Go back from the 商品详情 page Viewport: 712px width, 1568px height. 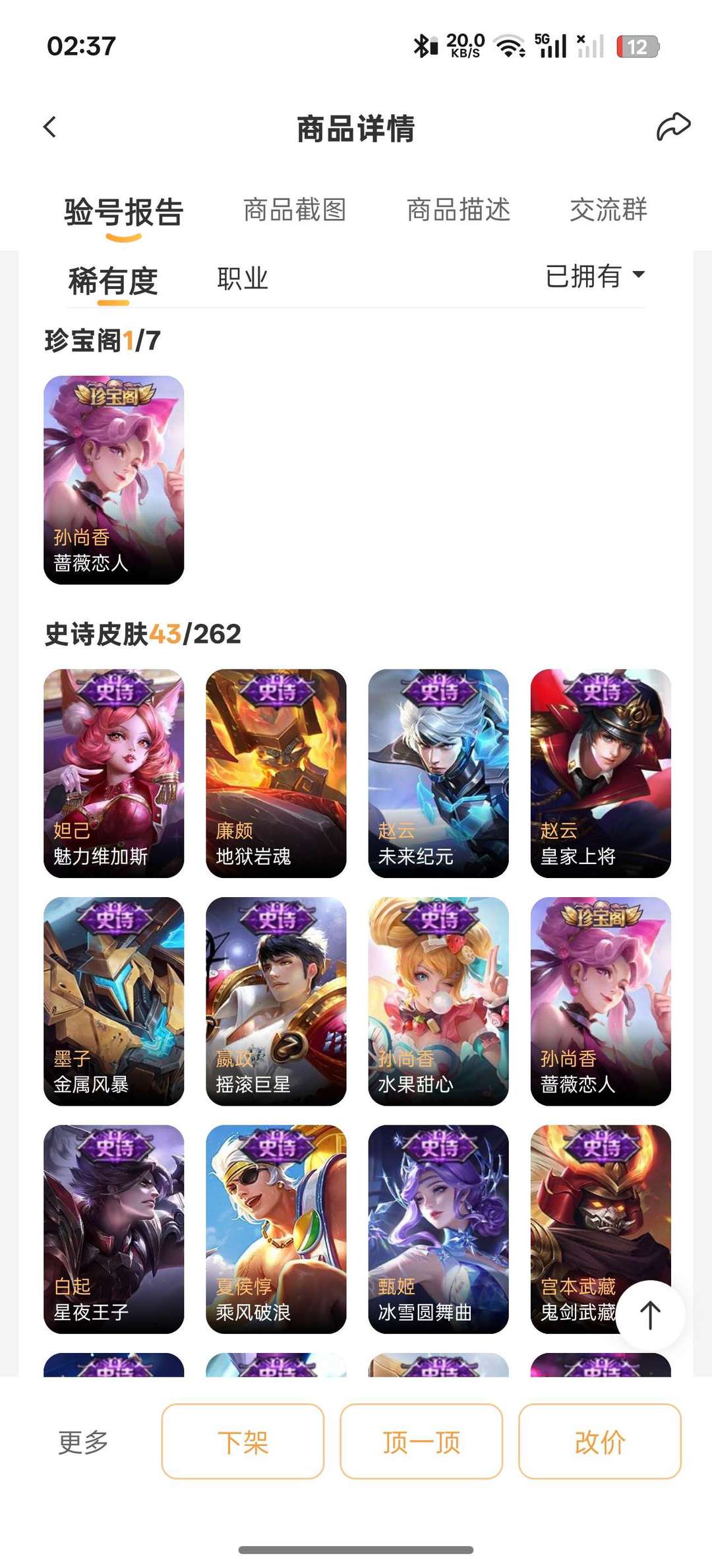coord(50,127)
